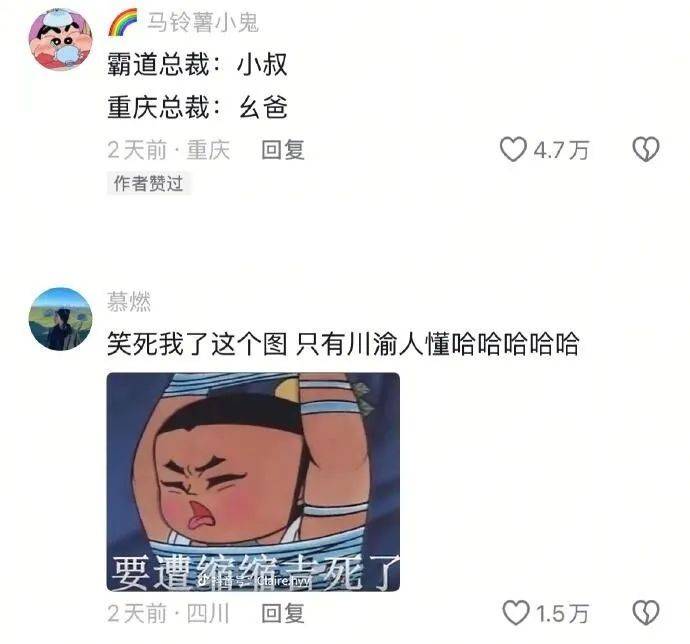The image size is (690, 644).
Task: Dislike 慕燃's comment
Action: (646, 613)
